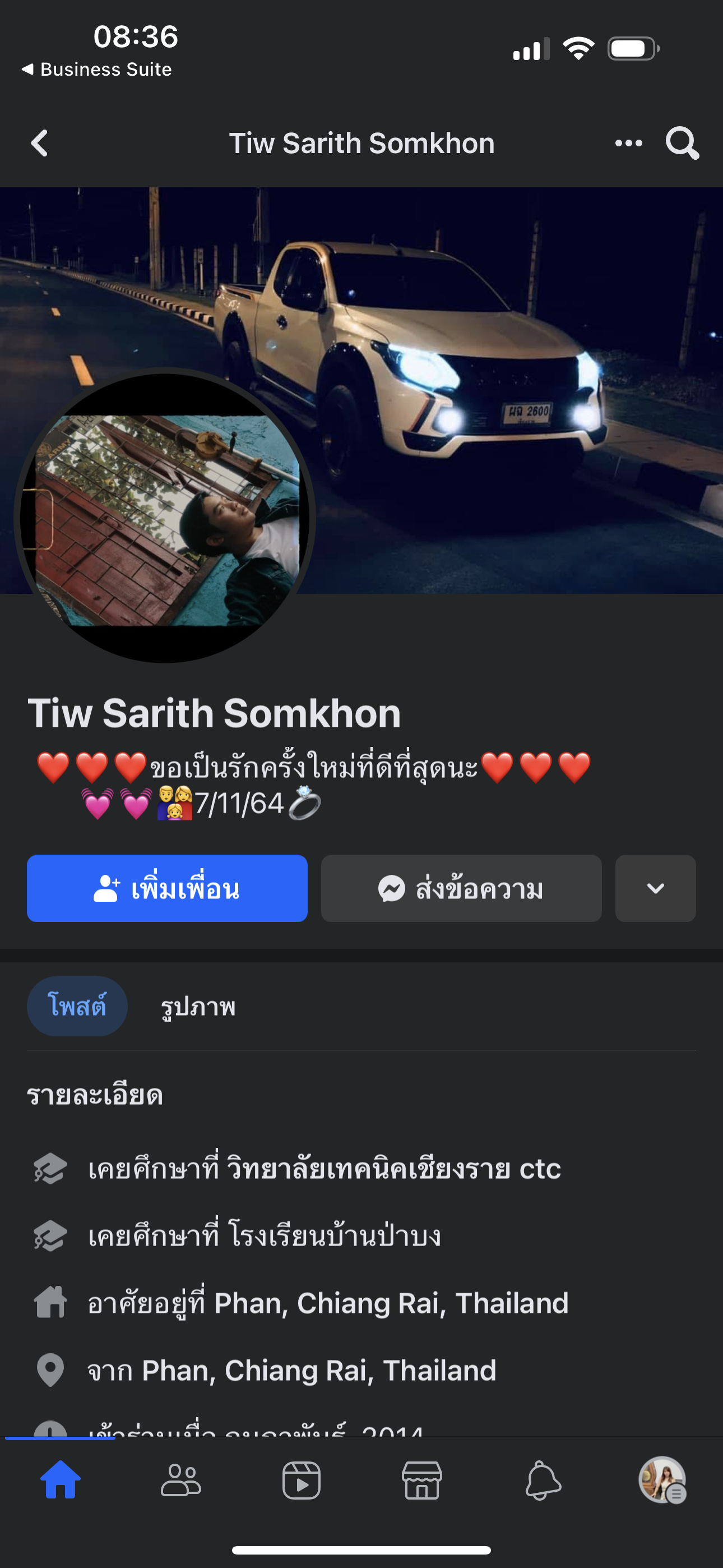Open the home feed tab
The height and width of the screenshot is (1568, 723).
pyautogui.click(x=61, y=1480)
